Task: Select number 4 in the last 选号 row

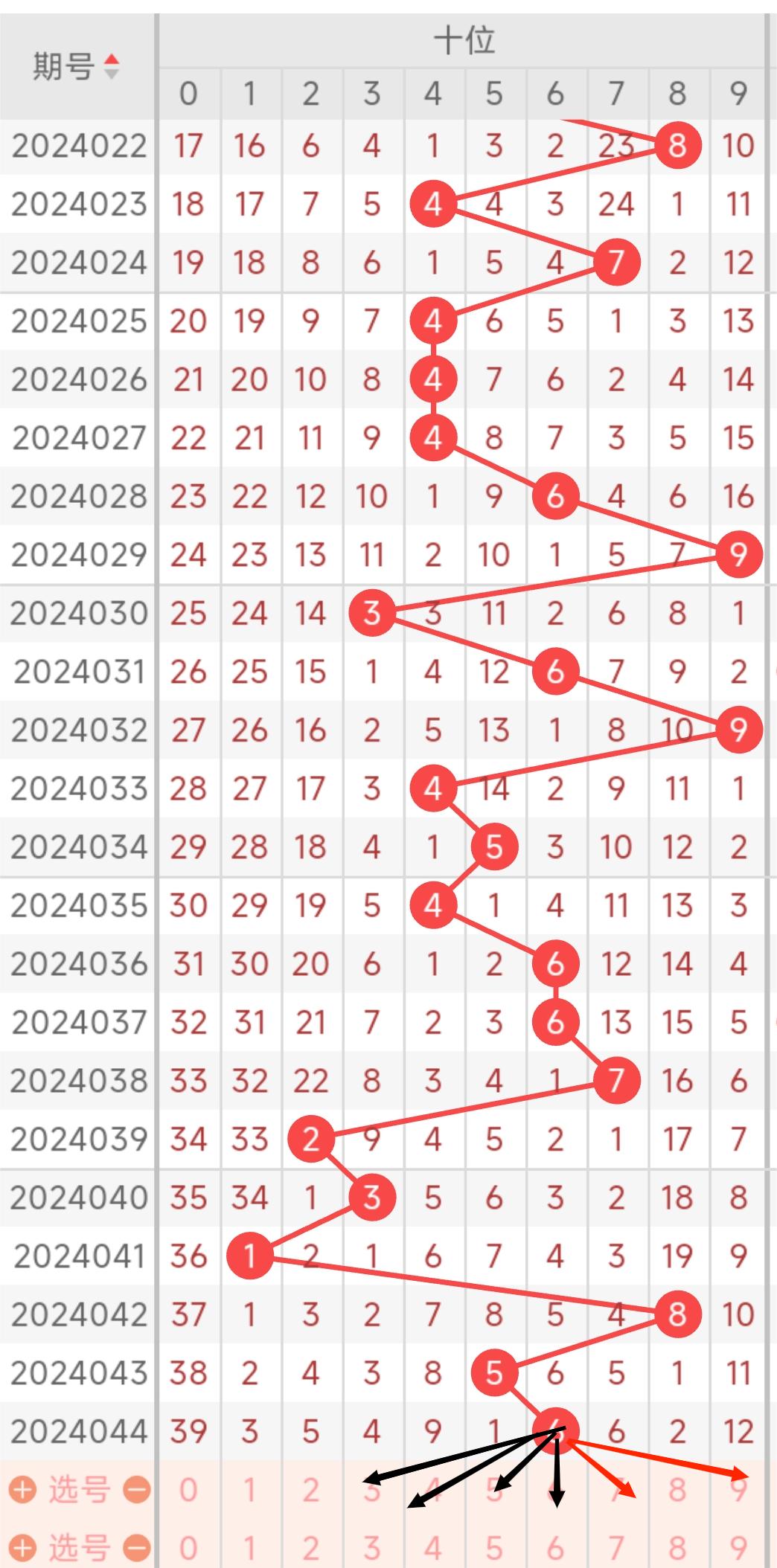Action: tap(433, 1548)
